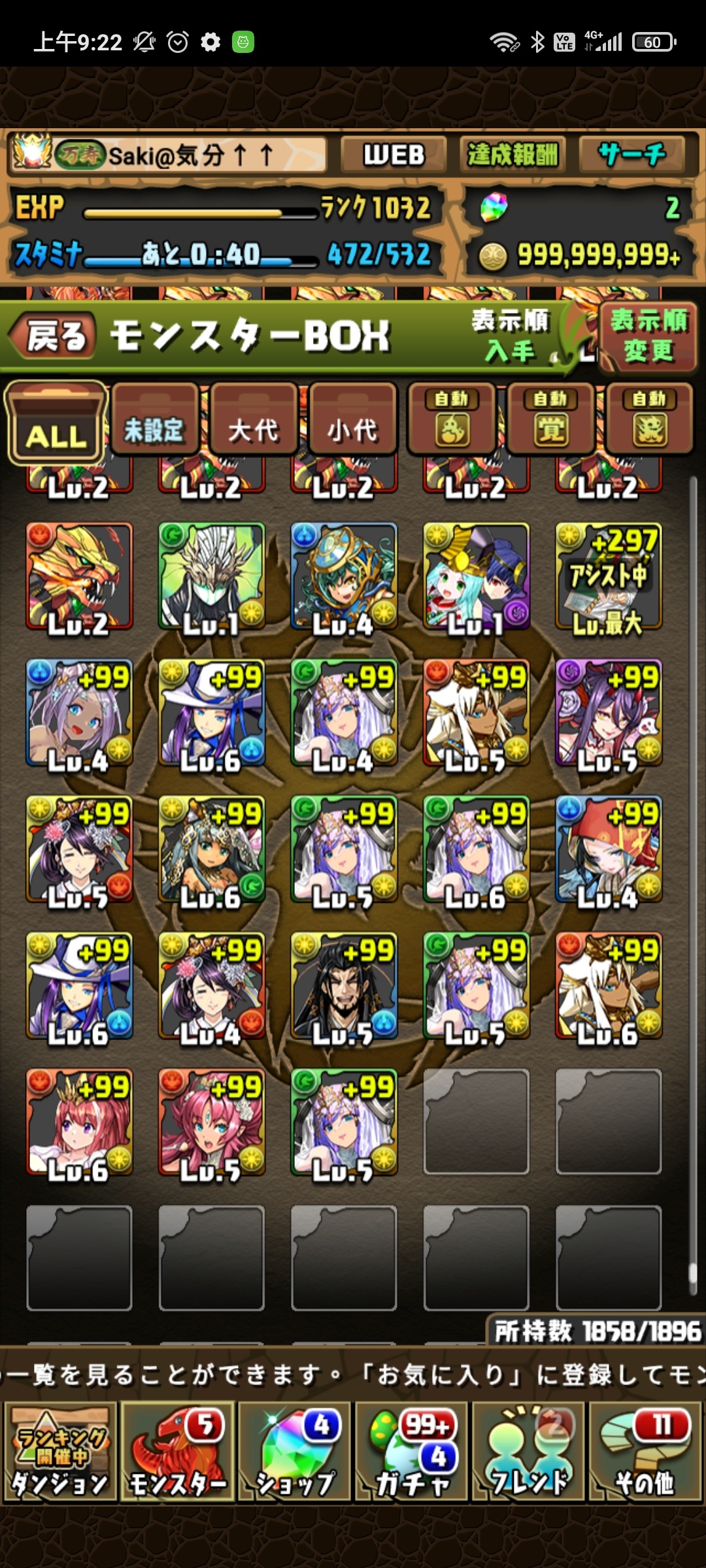
Task: Select the red-hooded Lv.4 monster
Action: pyautogui.click(x=608, y=849)
